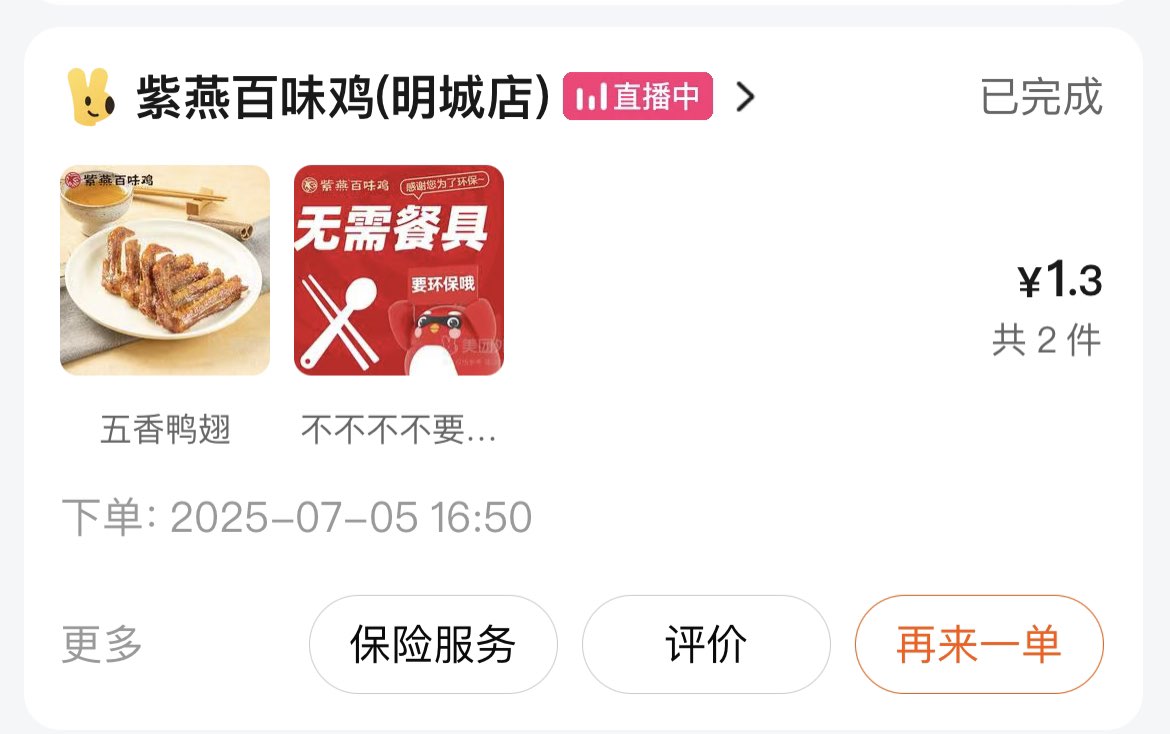1170x734 pixels.
Task: Open the 五香鸭翅 item thumbnail
Action: (165, 270)
